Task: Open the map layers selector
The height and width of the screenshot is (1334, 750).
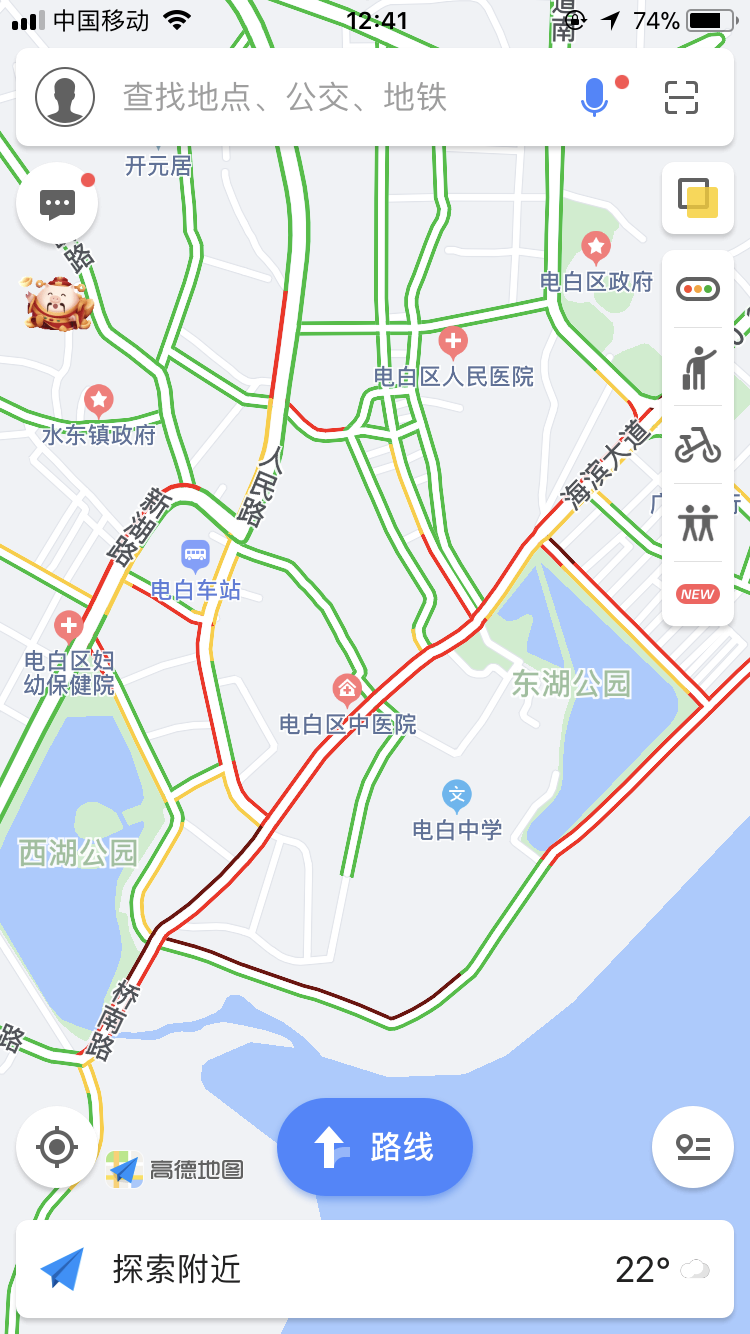Action: coord(697,198)
